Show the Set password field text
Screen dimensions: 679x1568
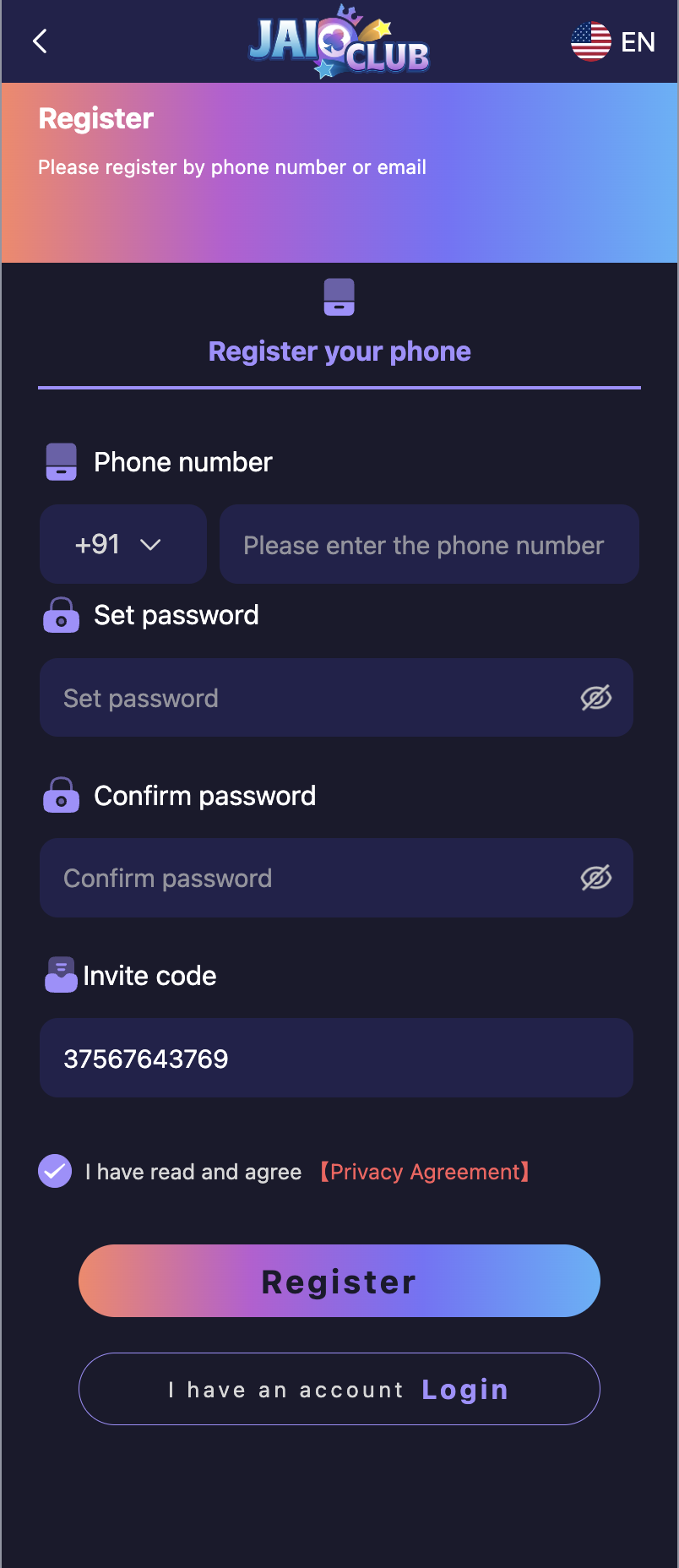tap(595, 697)
